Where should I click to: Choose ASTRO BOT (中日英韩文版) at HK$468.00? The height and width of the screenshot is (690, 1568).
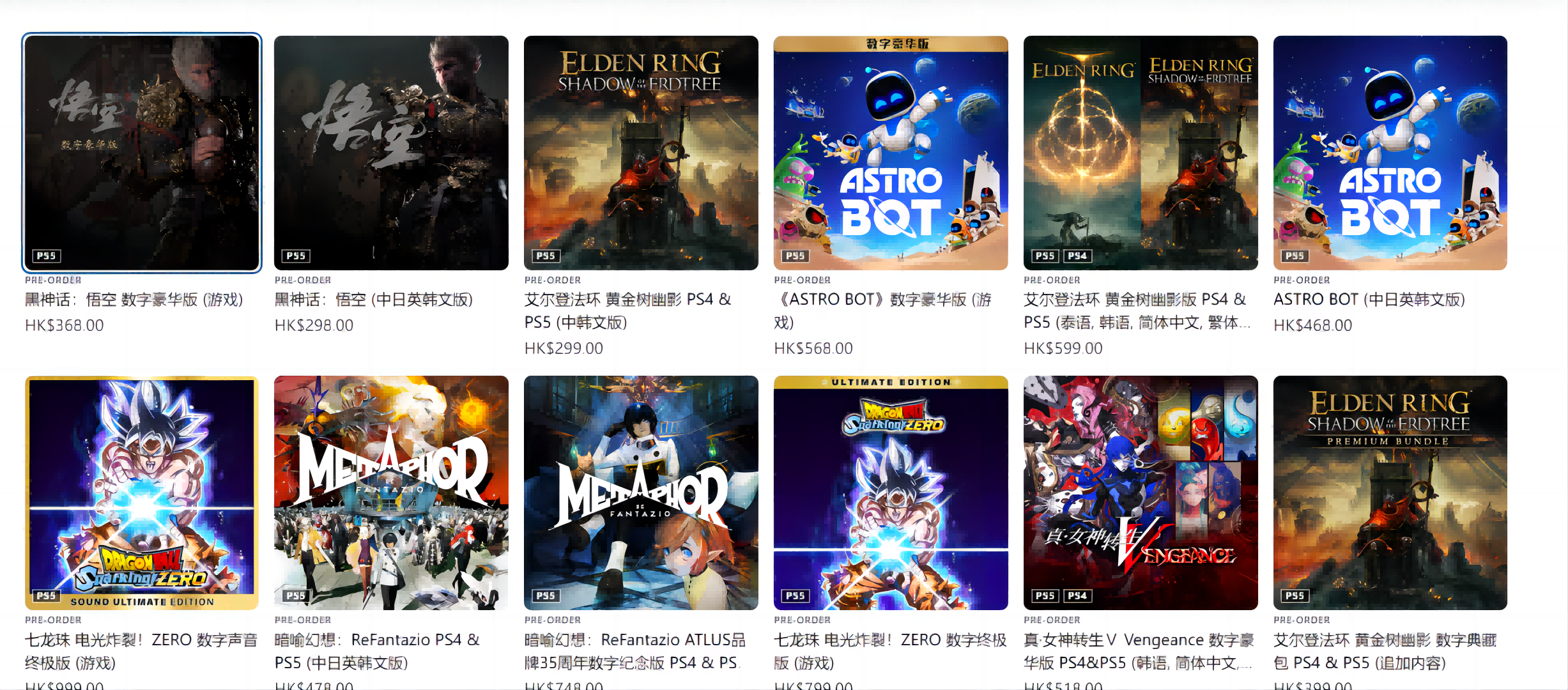point(1390,153)
